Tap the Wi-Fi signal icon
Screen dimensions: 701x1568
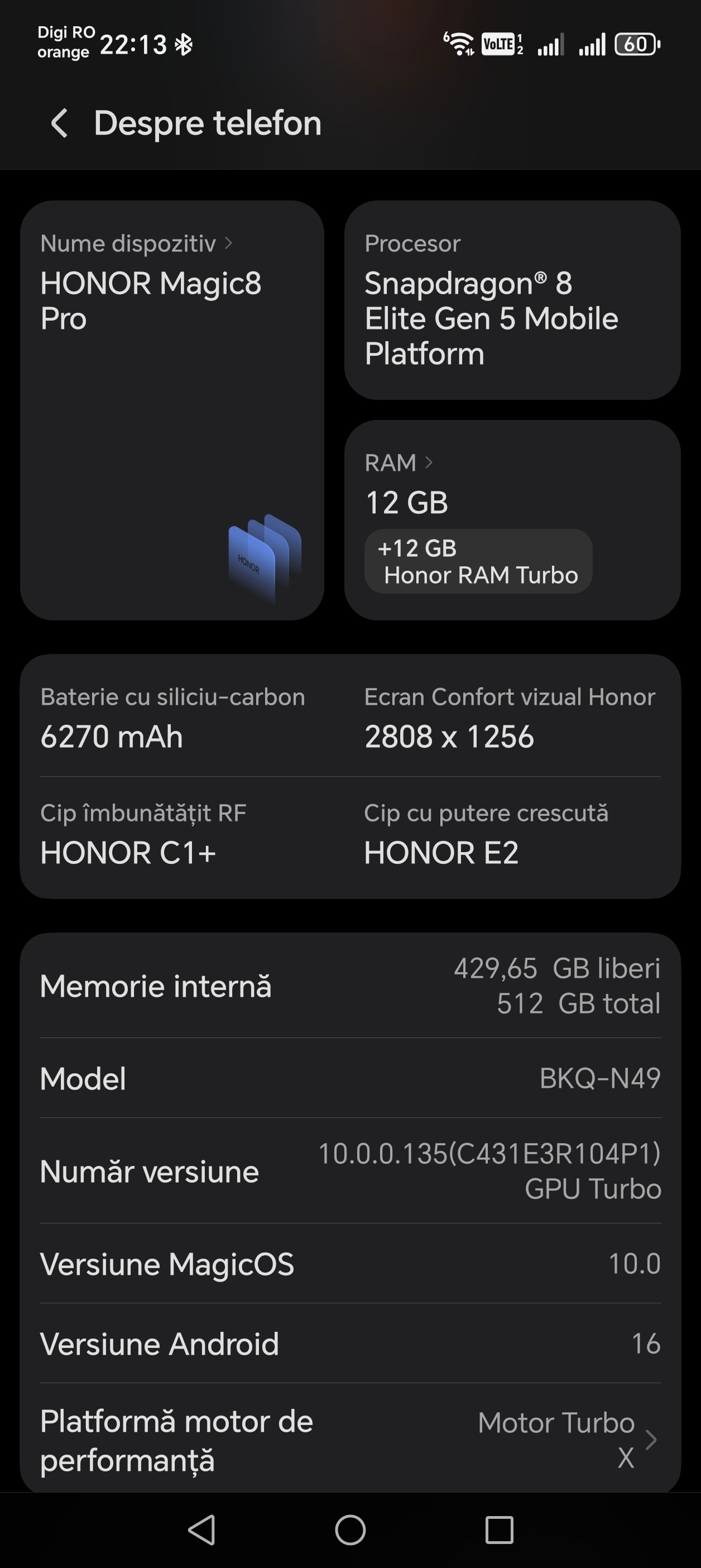[x=459, y=42]
